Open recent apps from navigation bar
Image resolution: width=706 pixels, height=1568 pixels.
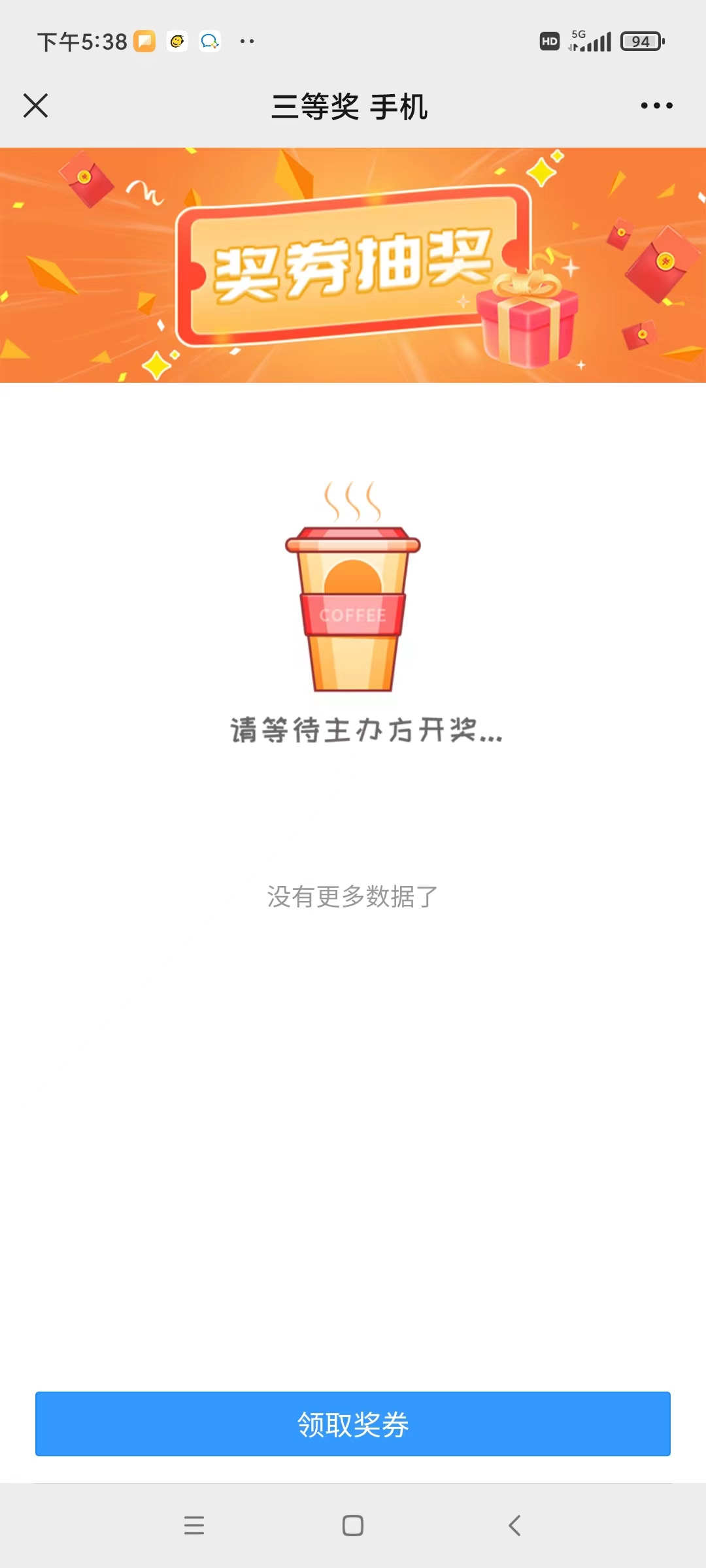tap(194, 1526)
